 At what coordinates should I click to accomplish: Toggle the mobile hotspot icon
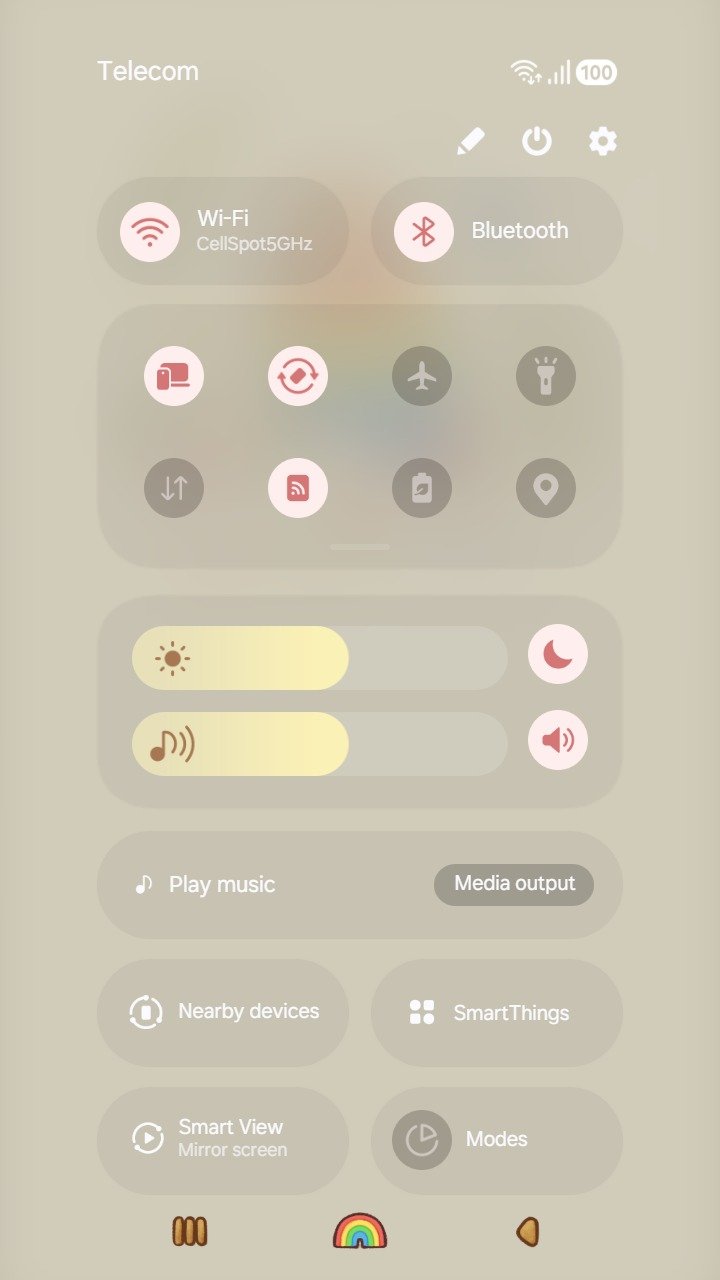click(x=298, y=488)
